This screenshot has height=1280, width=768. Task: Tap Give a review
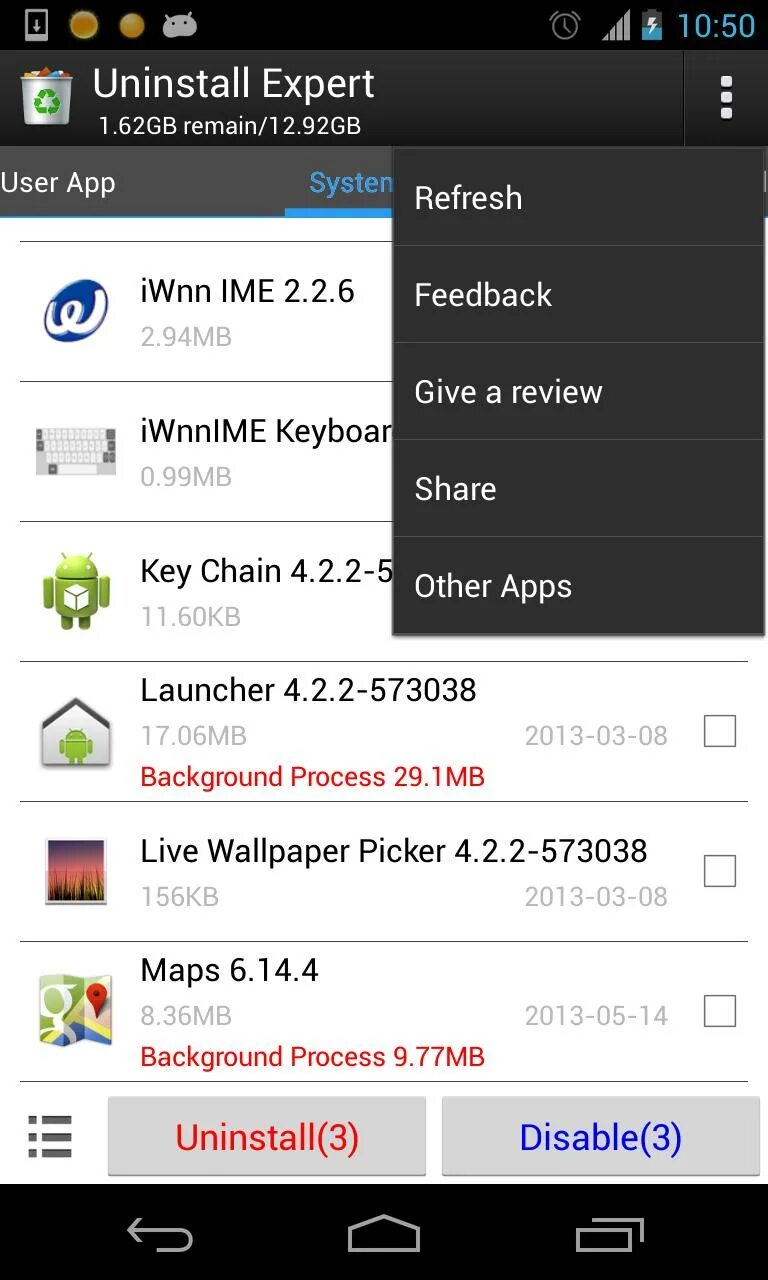click(x=578, y=392)
